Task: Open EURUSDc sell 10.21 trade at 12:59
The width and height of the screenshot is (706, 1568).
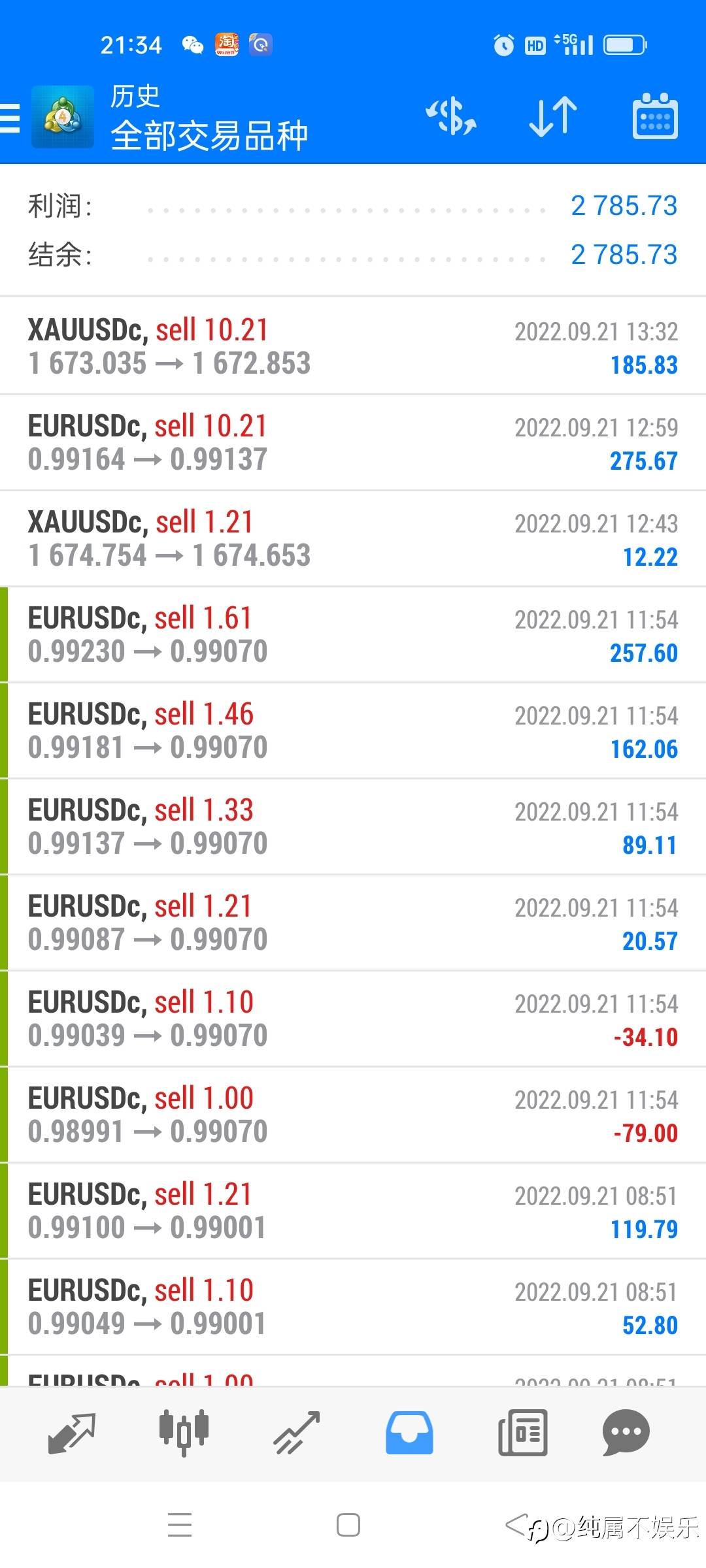Action: (x=353, y=442)
